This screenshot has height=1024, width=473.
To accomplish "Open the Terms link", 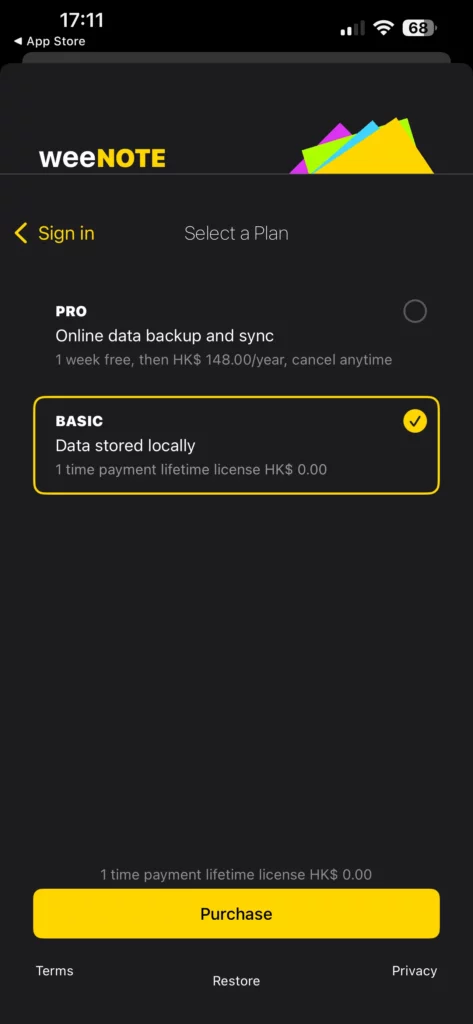I will 54,970.
